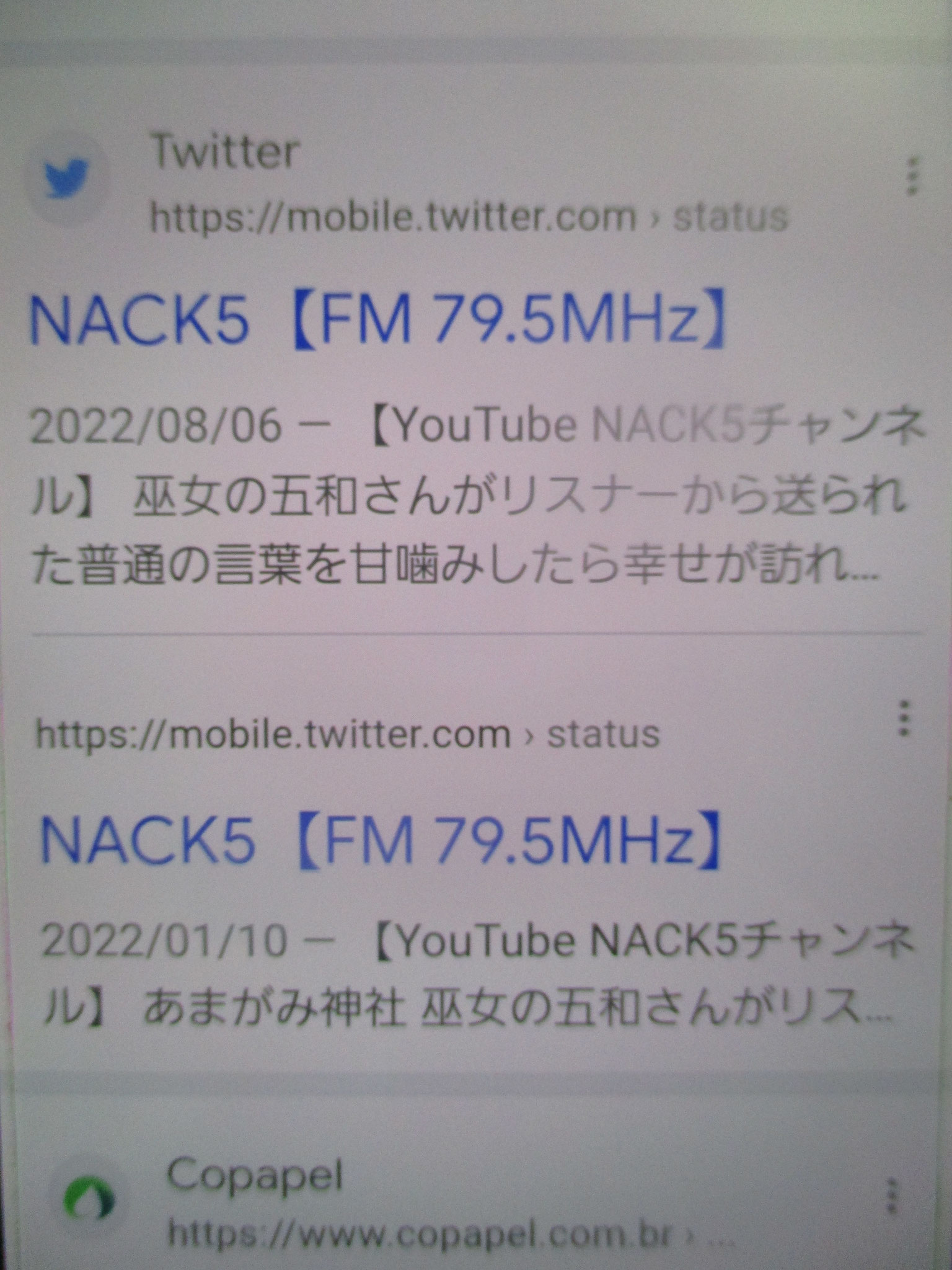Image resolution: width=952 pixels, height=1270 pixels.
Task: Open overflow menu beside the Twitter source header
Action: 910,177
